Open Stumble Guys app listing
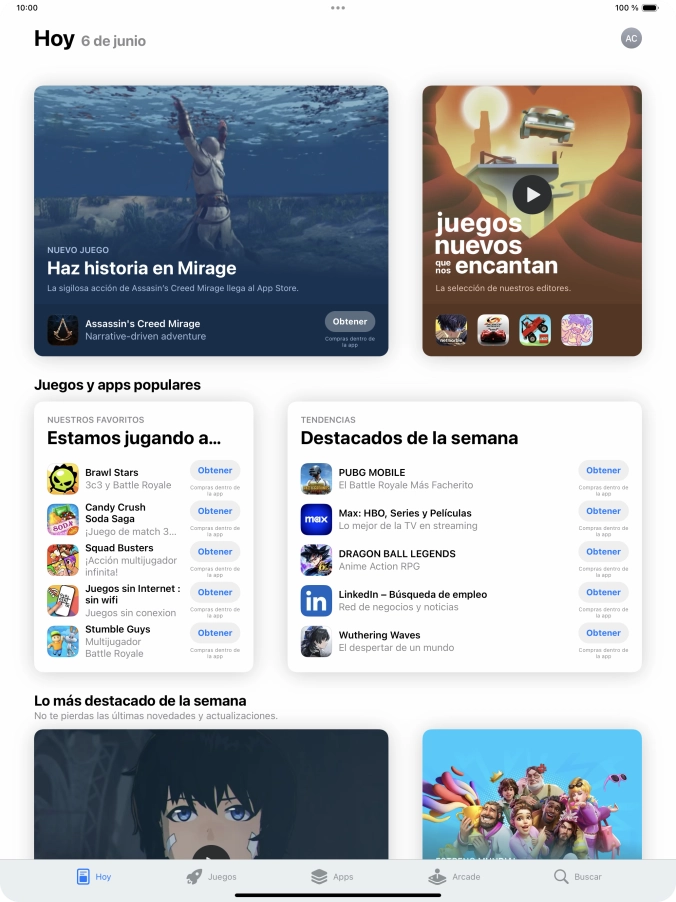Viewport: 676px width, 902px height. pyautogui.click(x=115, y=640)
